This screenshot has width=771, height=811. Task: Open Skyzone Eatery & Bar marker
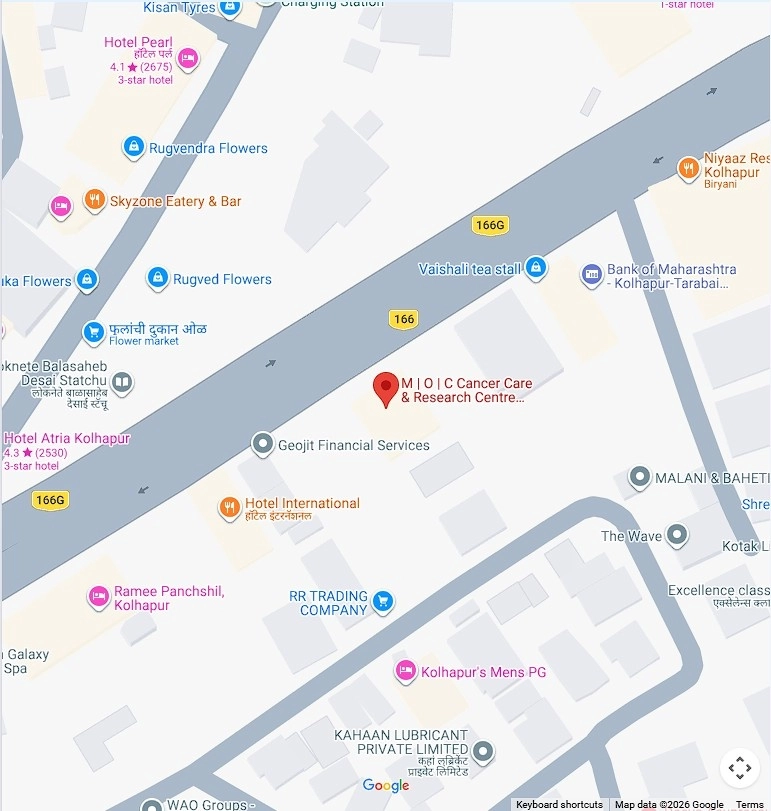point(94,201)
